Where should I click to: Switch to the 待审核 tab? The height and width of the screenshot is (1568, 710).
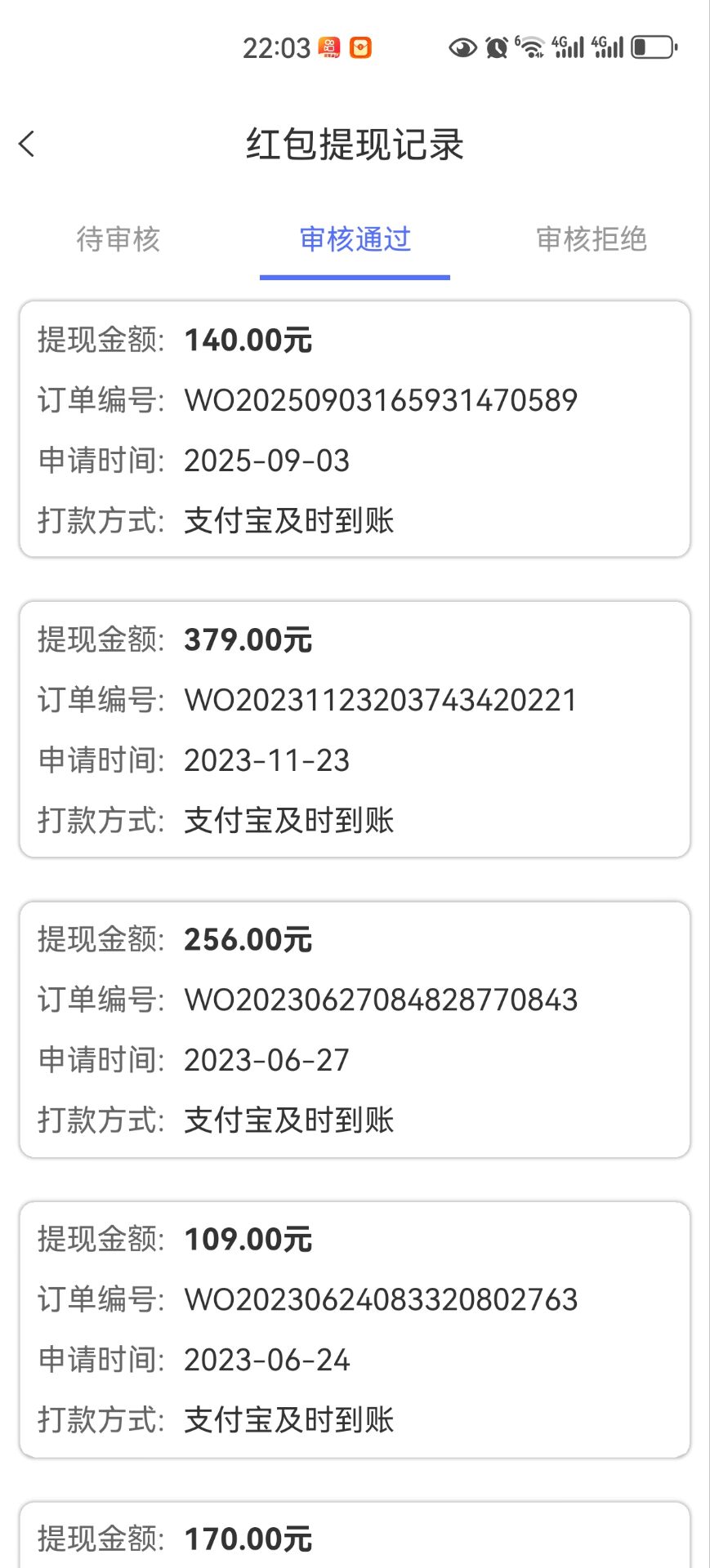(x=118, y=239)
